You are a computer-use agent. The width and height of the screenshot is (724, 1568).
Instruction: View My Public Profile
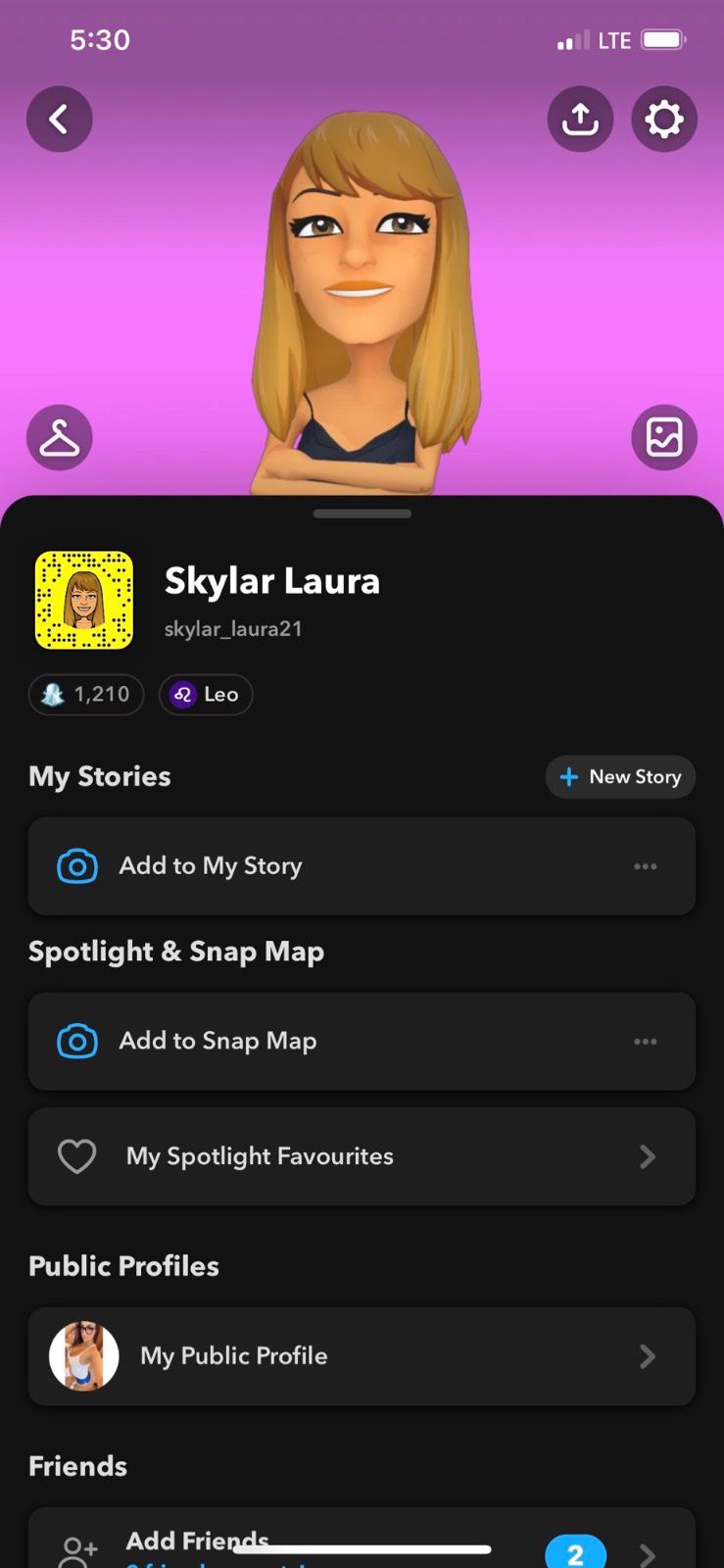point(362,1356)
